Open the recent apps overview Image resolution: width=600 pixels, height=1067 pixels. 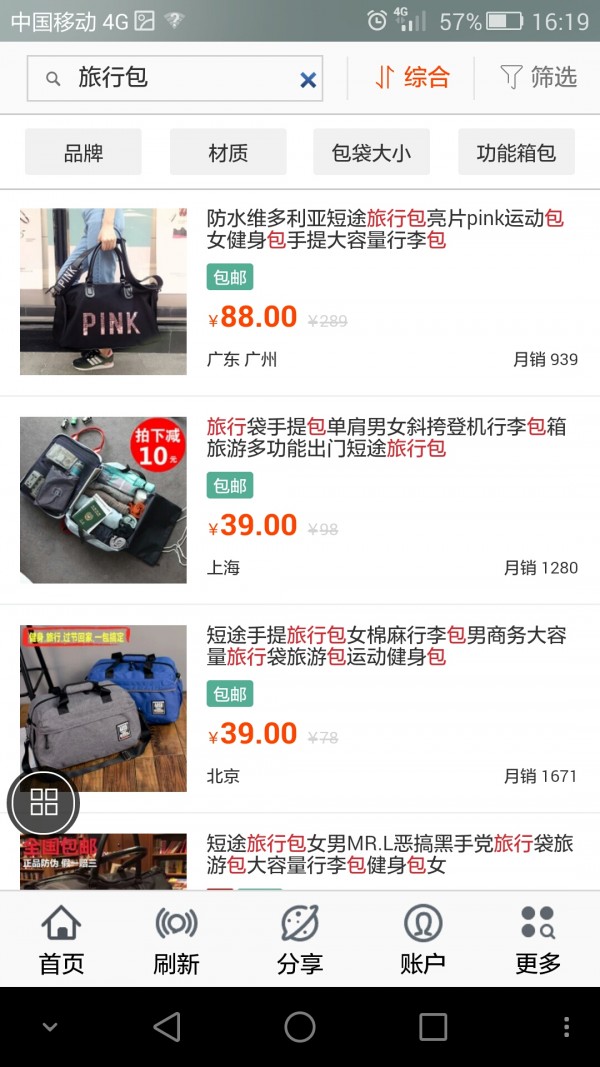tap(433, 1027)
